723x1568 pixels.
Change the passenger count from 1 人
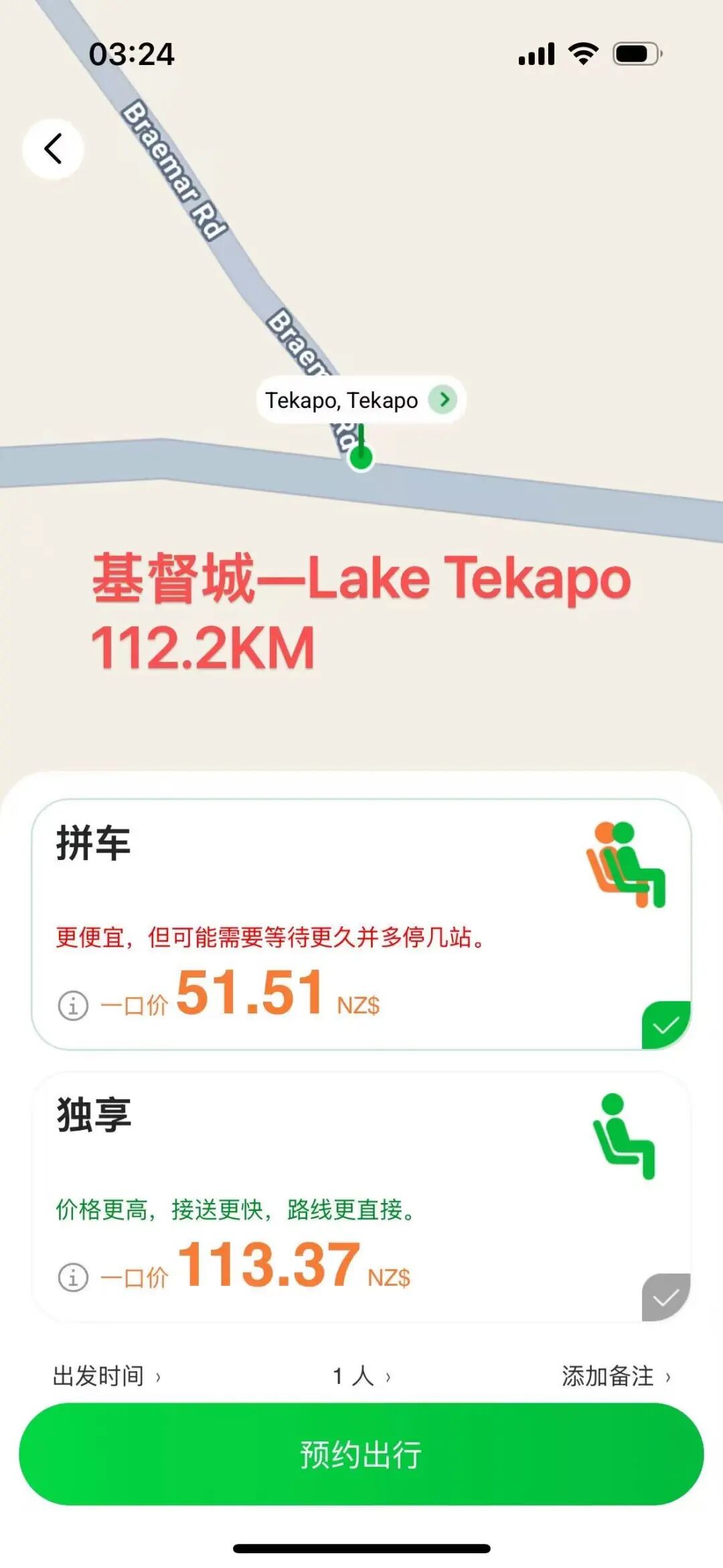pos(361,1376)
